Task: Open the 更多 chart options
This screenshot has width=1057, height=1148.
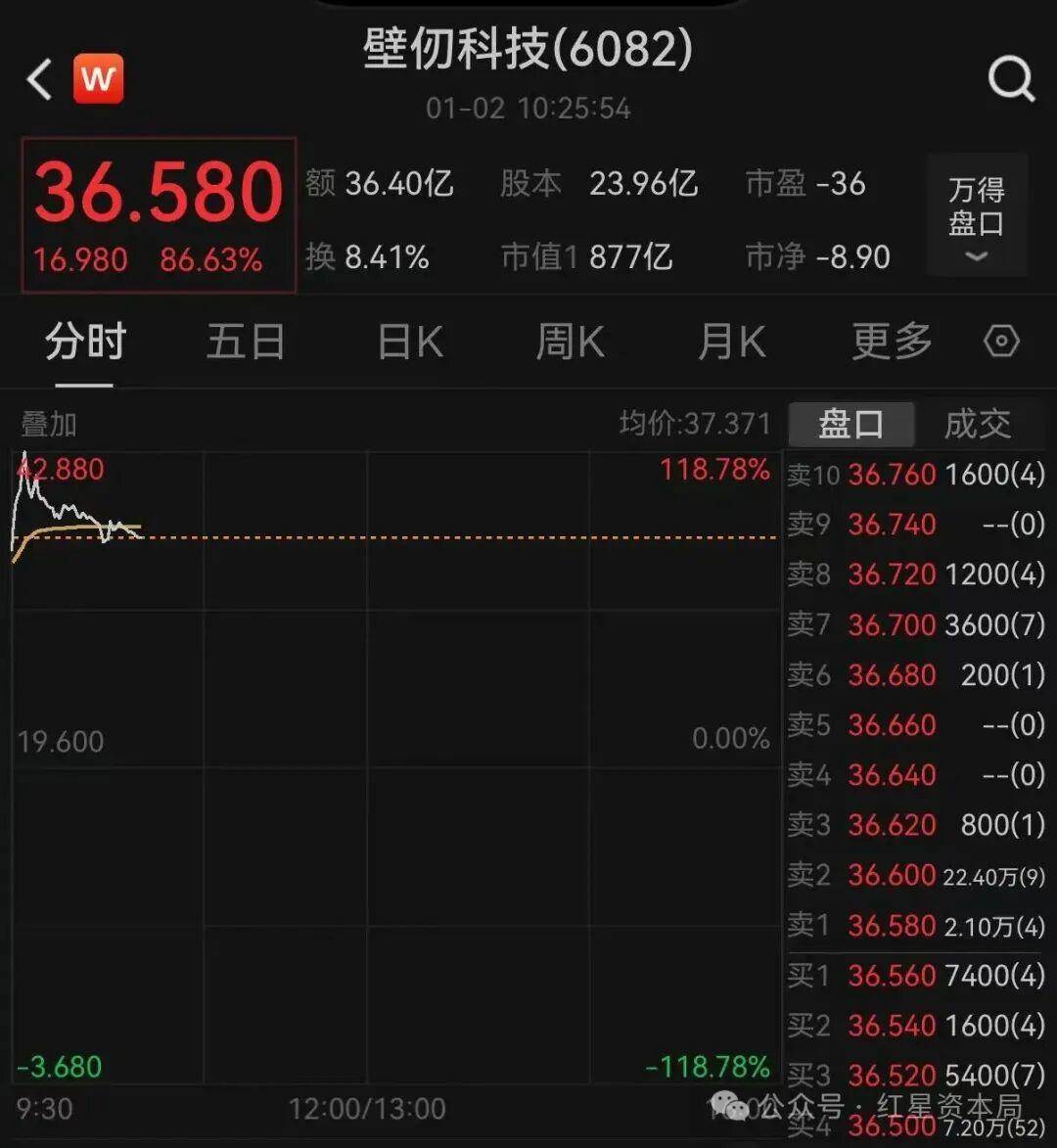Action: tap(892, 343)
